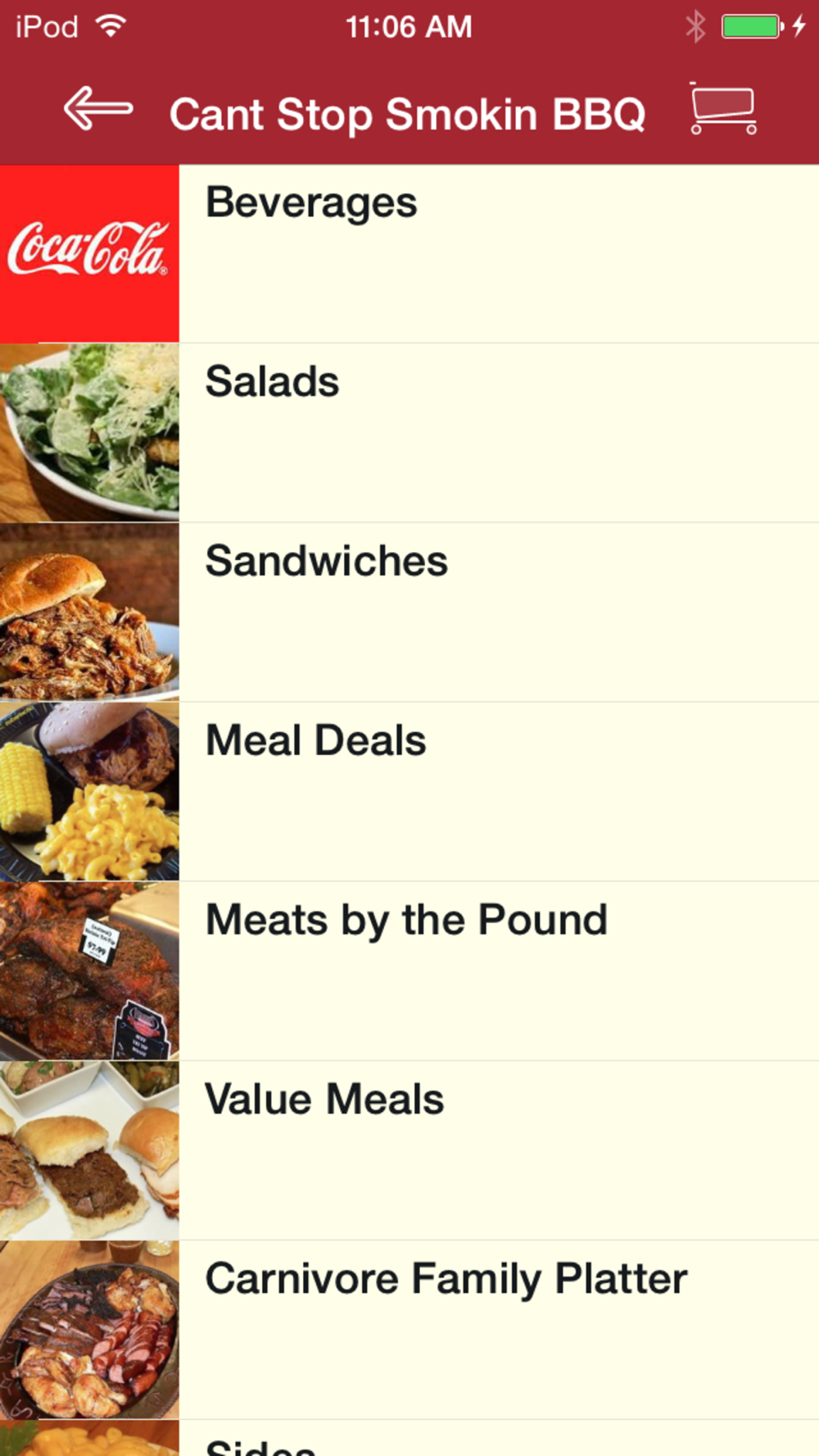Browse the Salads category
The height and width of the screenshot is (1456, 819).
(409, 433)
